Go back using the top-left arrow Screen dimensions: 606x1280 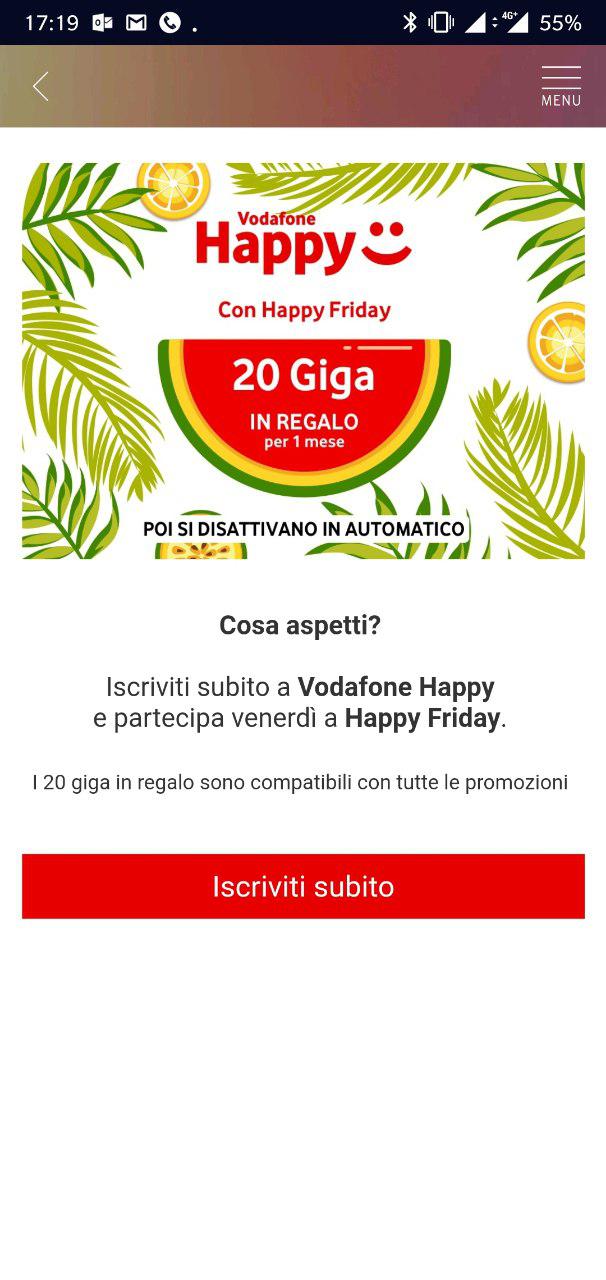(40, 87)
